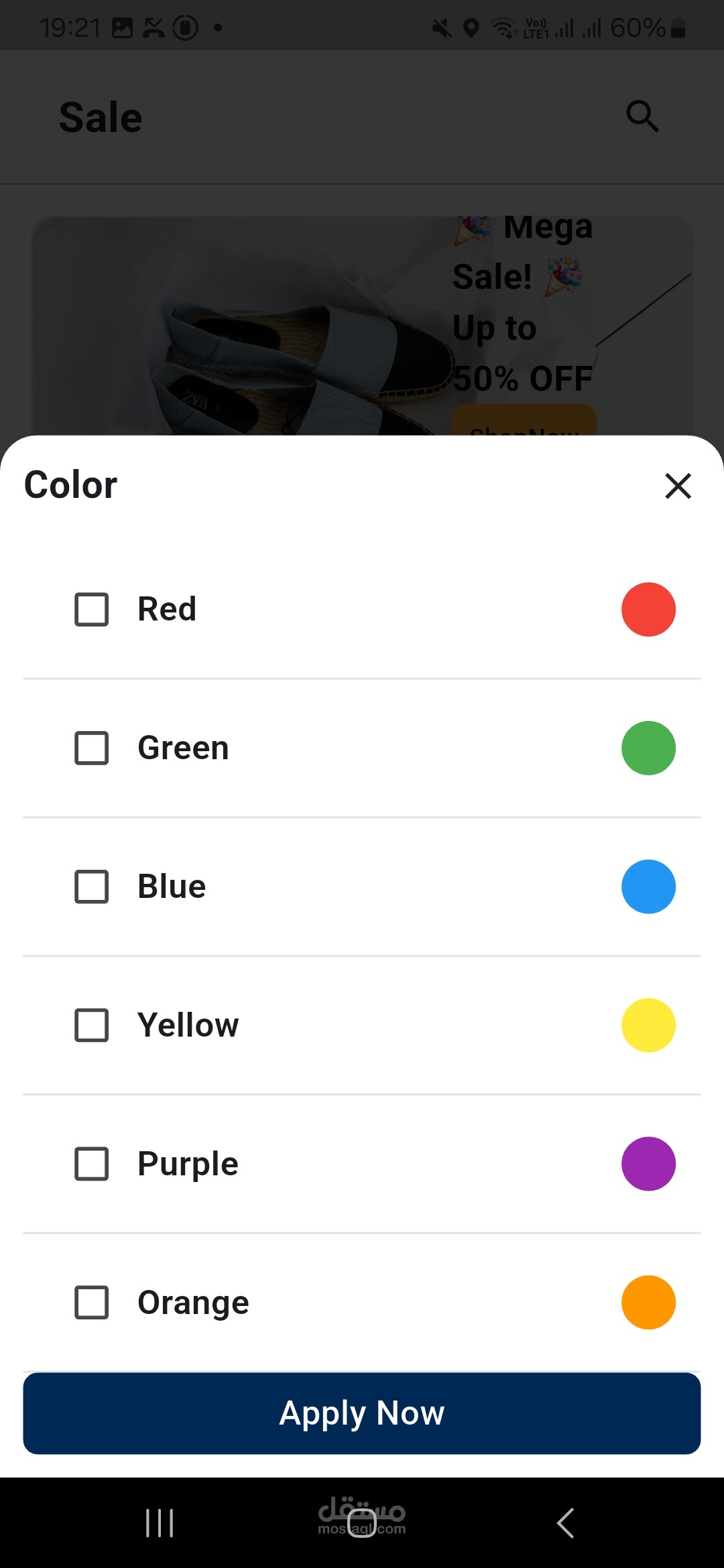Go back using the system back button

coord(565,1523)
